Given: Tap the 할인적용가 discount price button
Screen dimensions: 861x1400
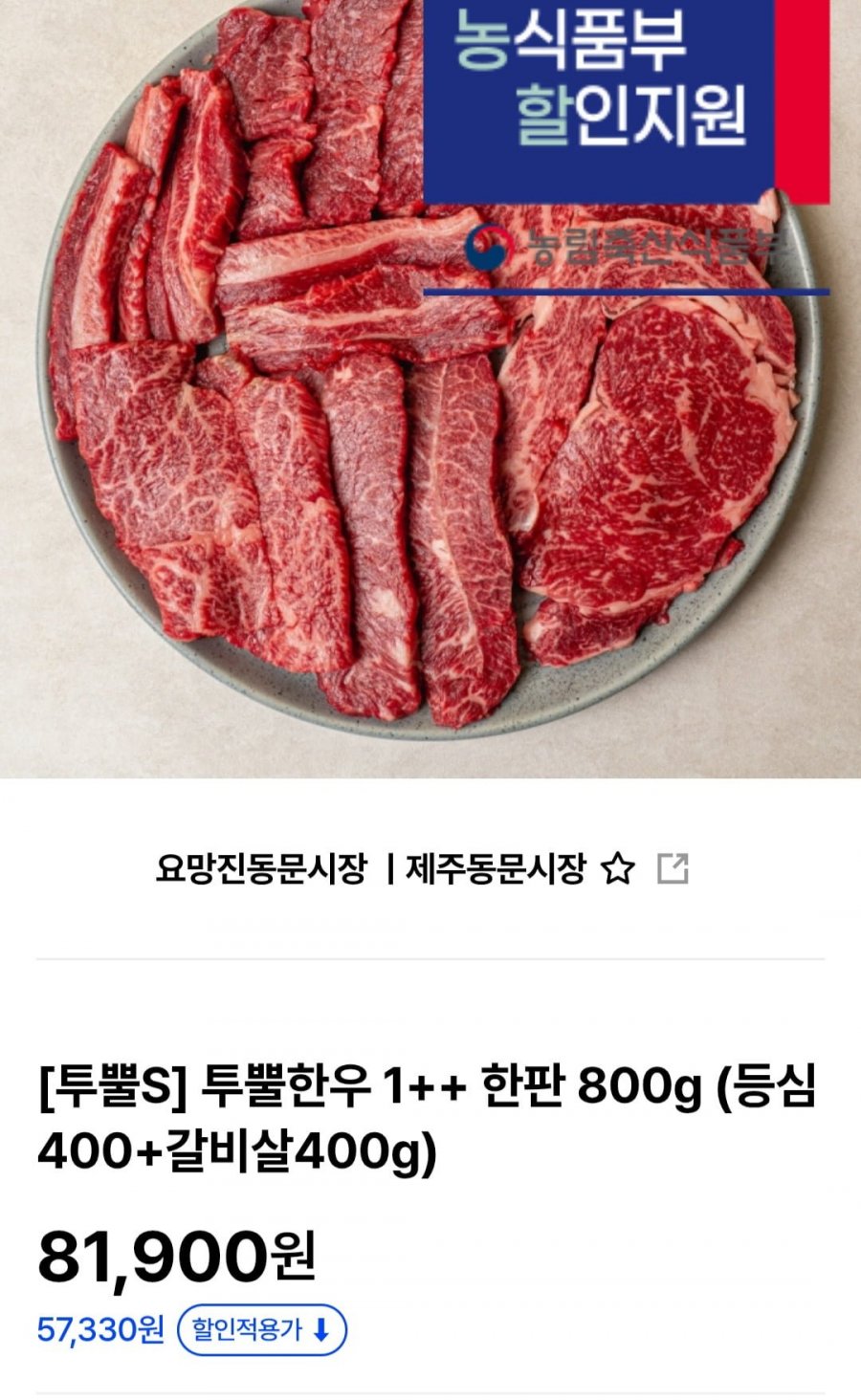Looking at the screenshot, I should [x=262, y=1329].
